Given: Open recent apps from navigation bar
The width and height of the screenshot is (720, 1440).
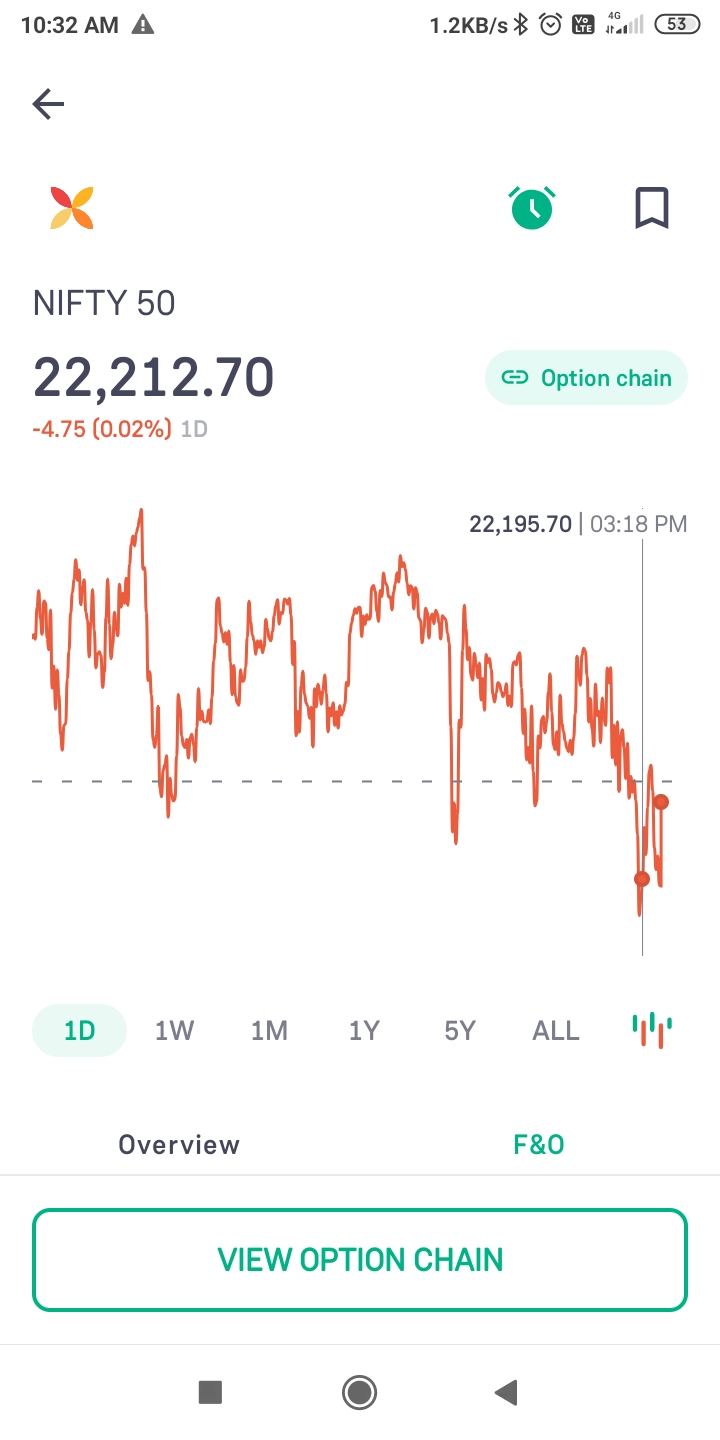Looking at the screenshot, I should tap(210, 1392).
